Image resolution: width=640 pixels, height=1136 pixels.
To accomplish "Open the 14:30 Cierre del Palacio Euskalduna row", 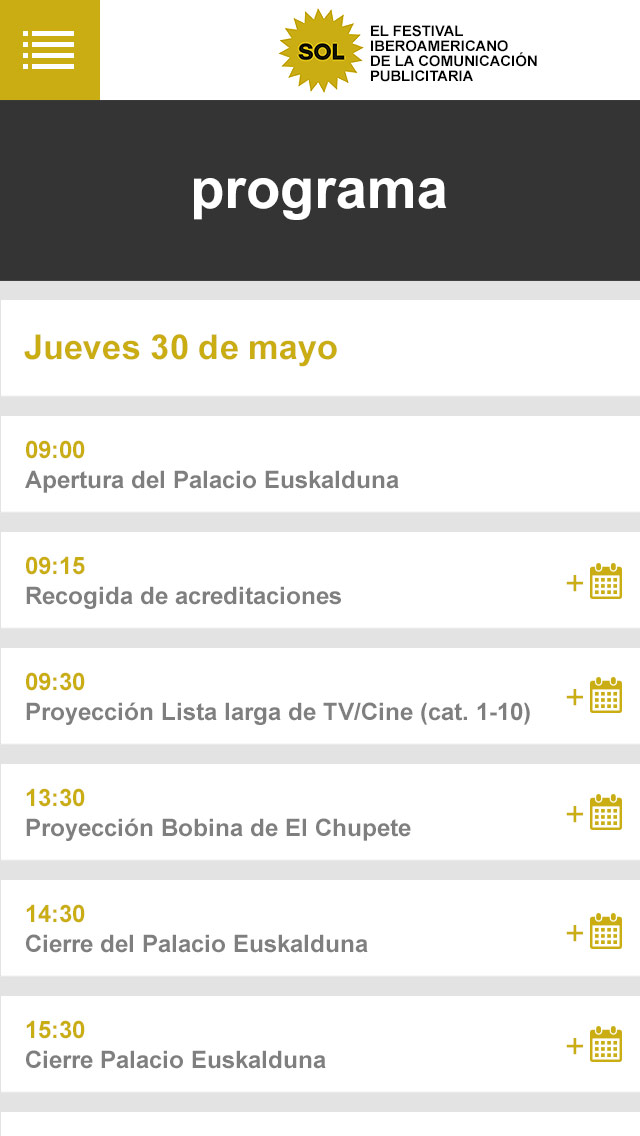I will [x=196, y=930].
